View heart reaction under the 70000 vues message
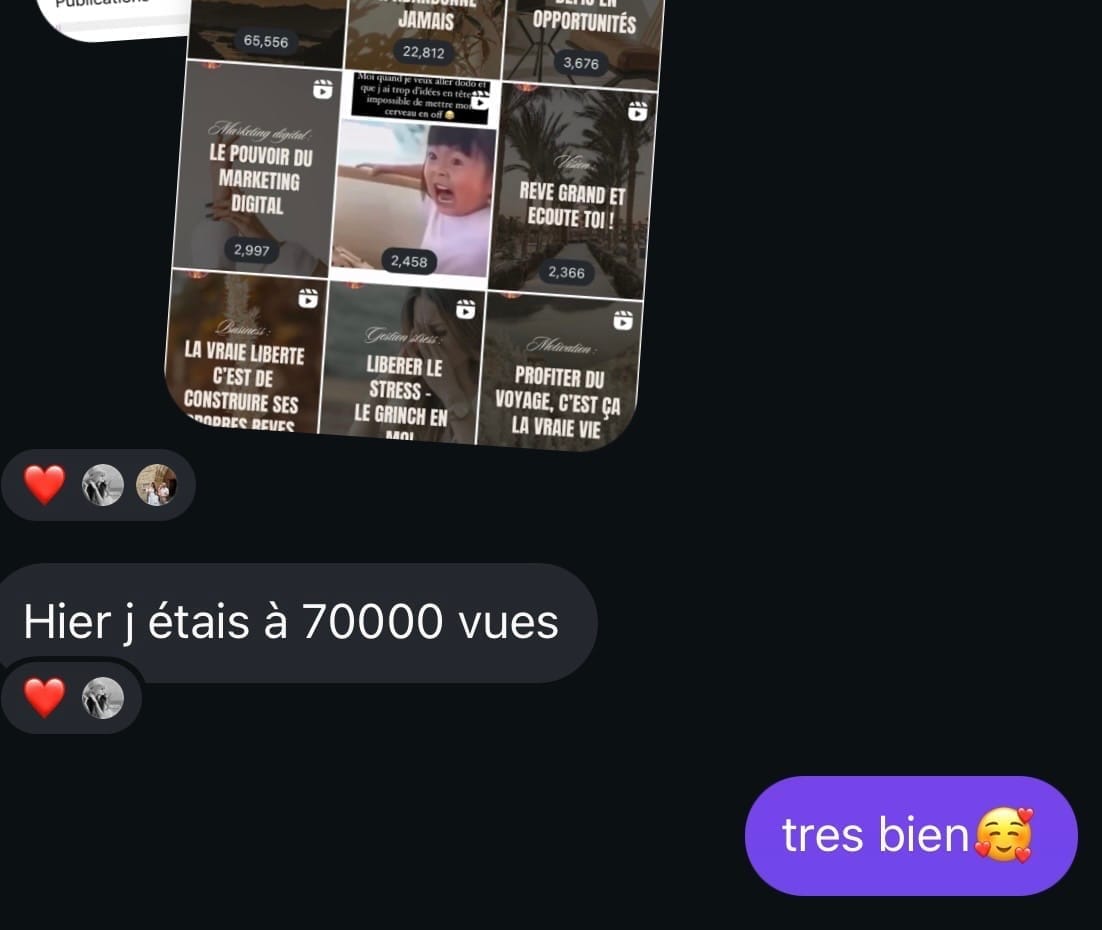The image size is (1102, 930). pyautogui.click(x=72, y=697)
